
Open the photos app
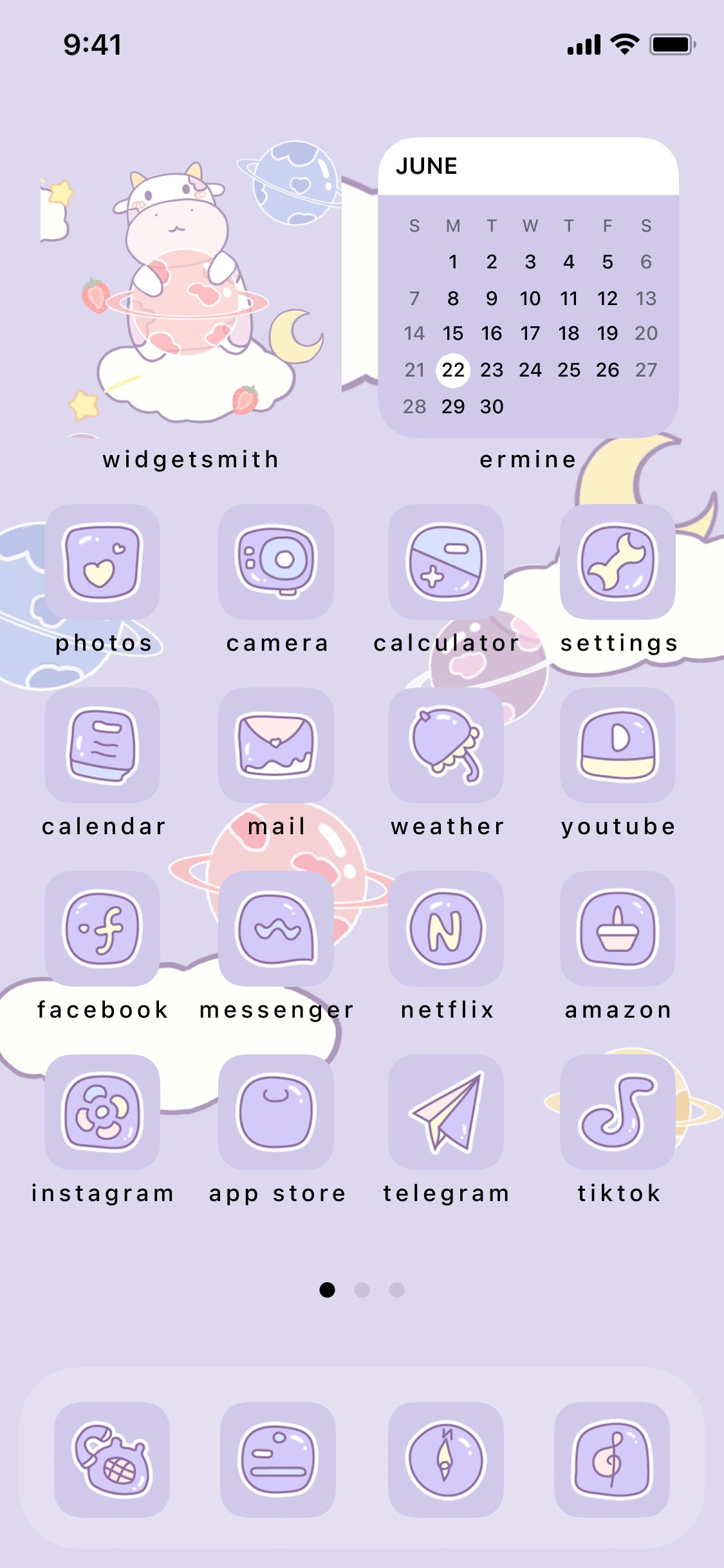102,562
